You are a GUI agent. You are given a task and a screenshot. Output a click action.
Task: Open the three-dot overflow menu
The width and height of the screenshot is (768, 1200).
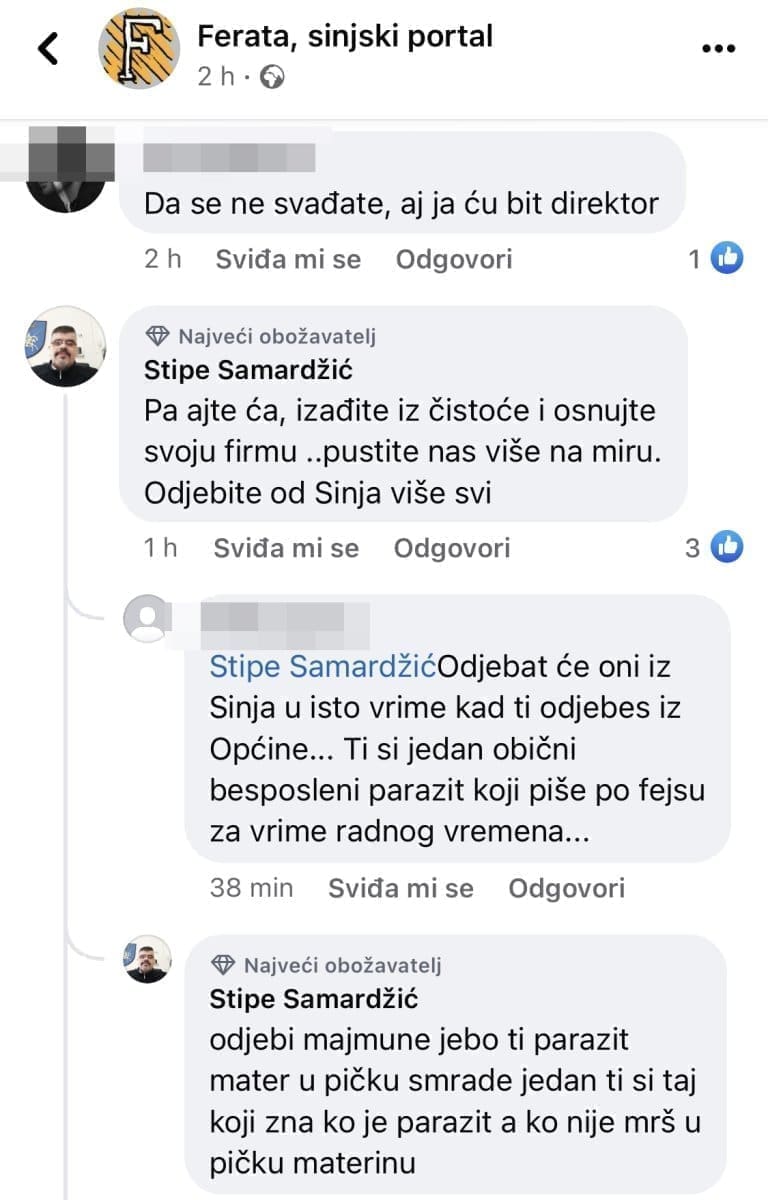tap(718, 48)
